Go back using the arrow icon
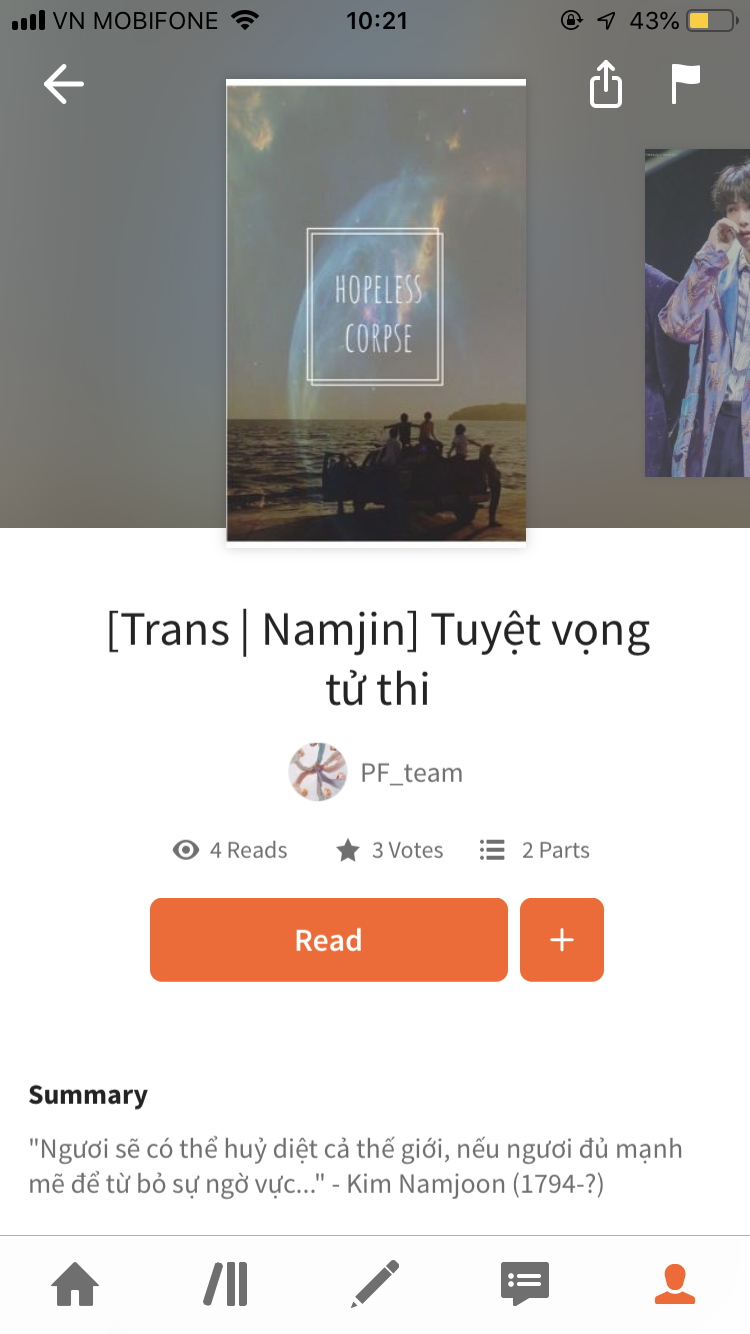750x1334 pixels. tap(64, 85)
